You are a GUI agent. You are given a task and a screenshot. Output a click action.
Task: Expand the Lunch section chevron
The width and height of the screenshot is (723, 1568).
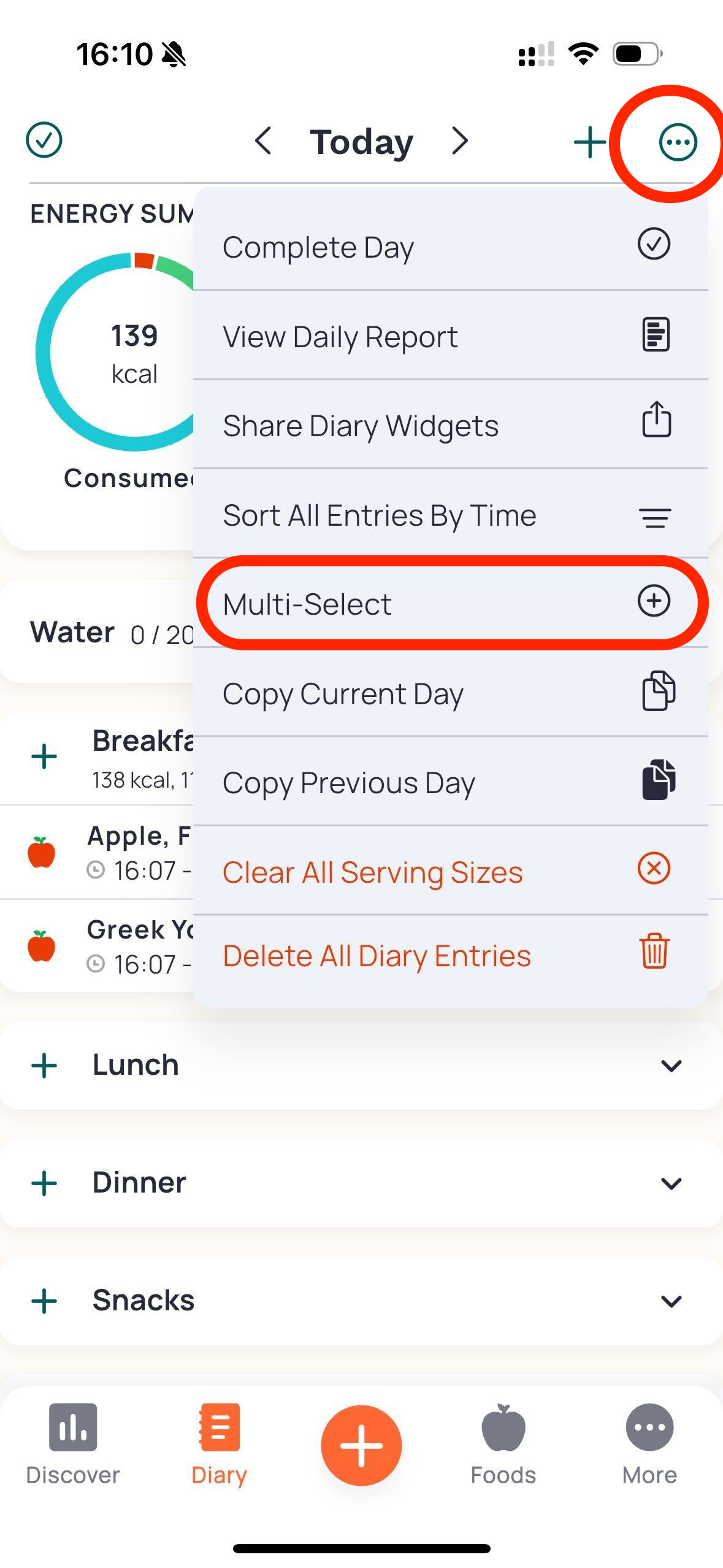pyautogui.click(x=671, y=1066)
